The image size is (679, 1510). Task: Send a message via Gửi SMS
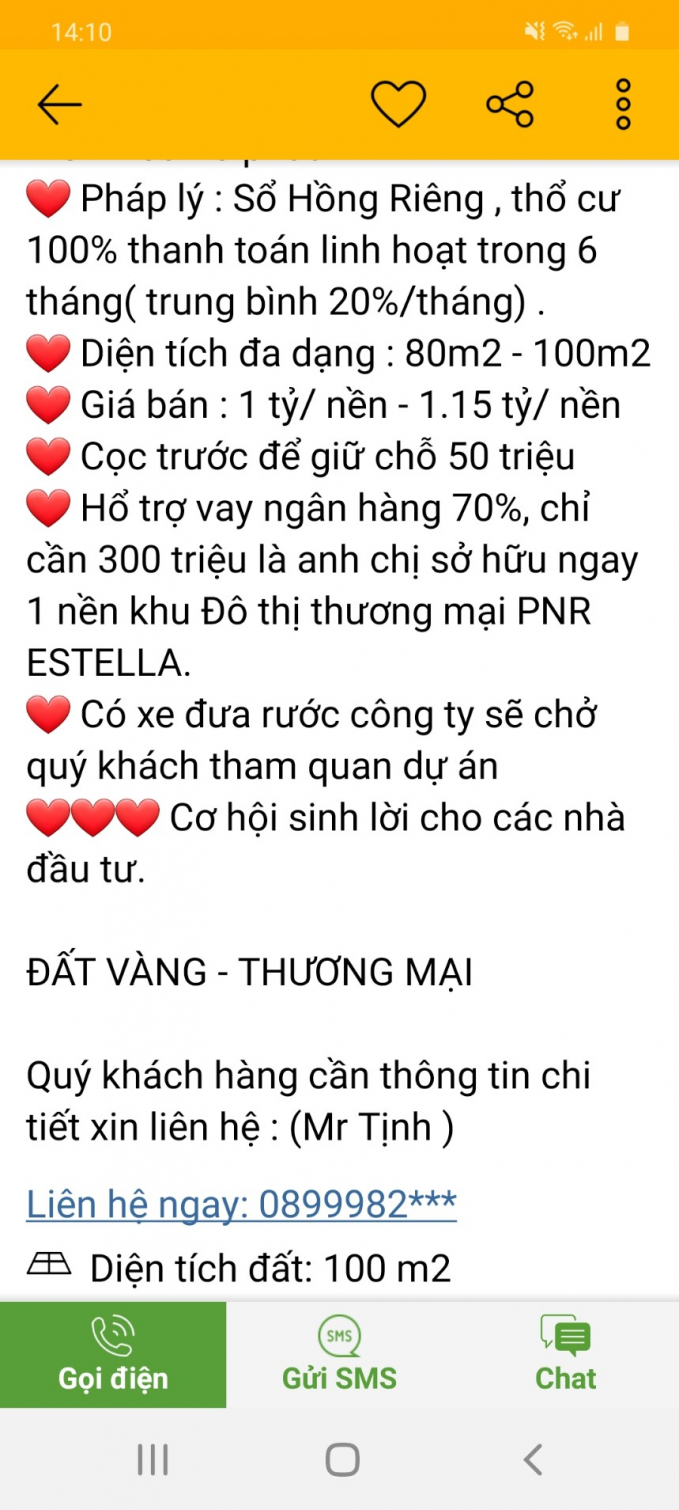[339, 1355]
